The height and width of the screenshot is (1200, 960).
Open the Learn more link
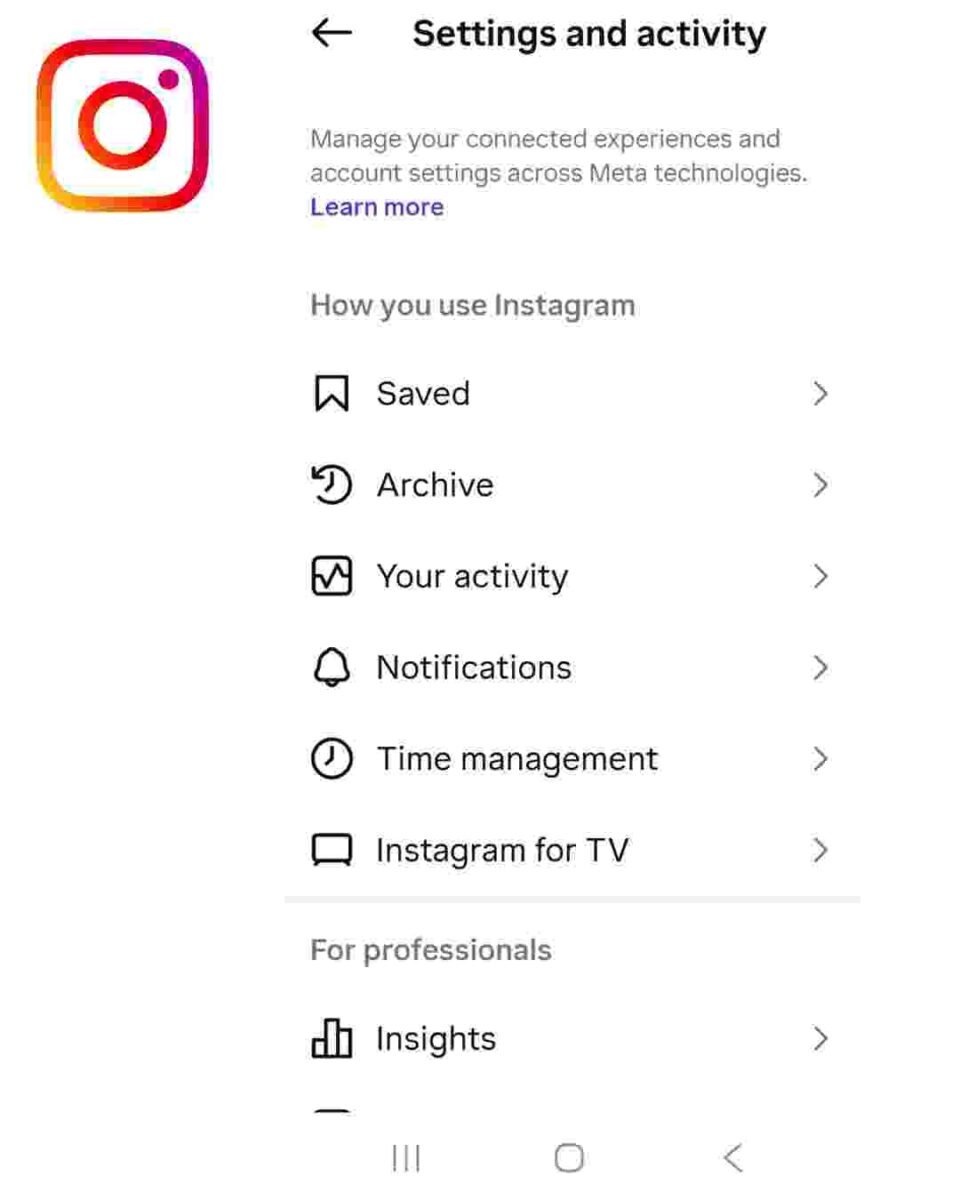[x=377, y=206]
